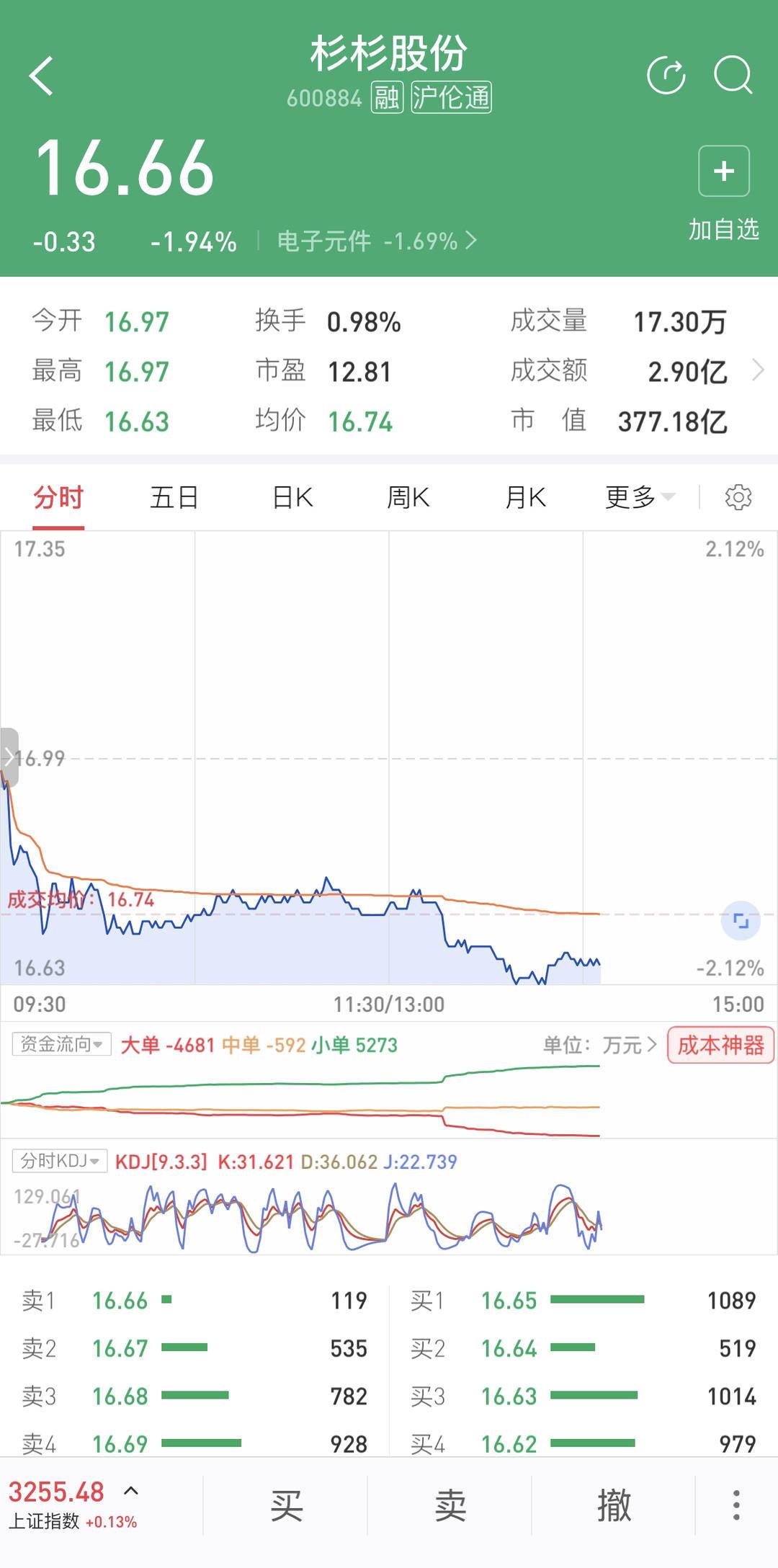Go back using the top-left arrow
The width and height of the screenshot is (778, 1568).
(42, 76)
